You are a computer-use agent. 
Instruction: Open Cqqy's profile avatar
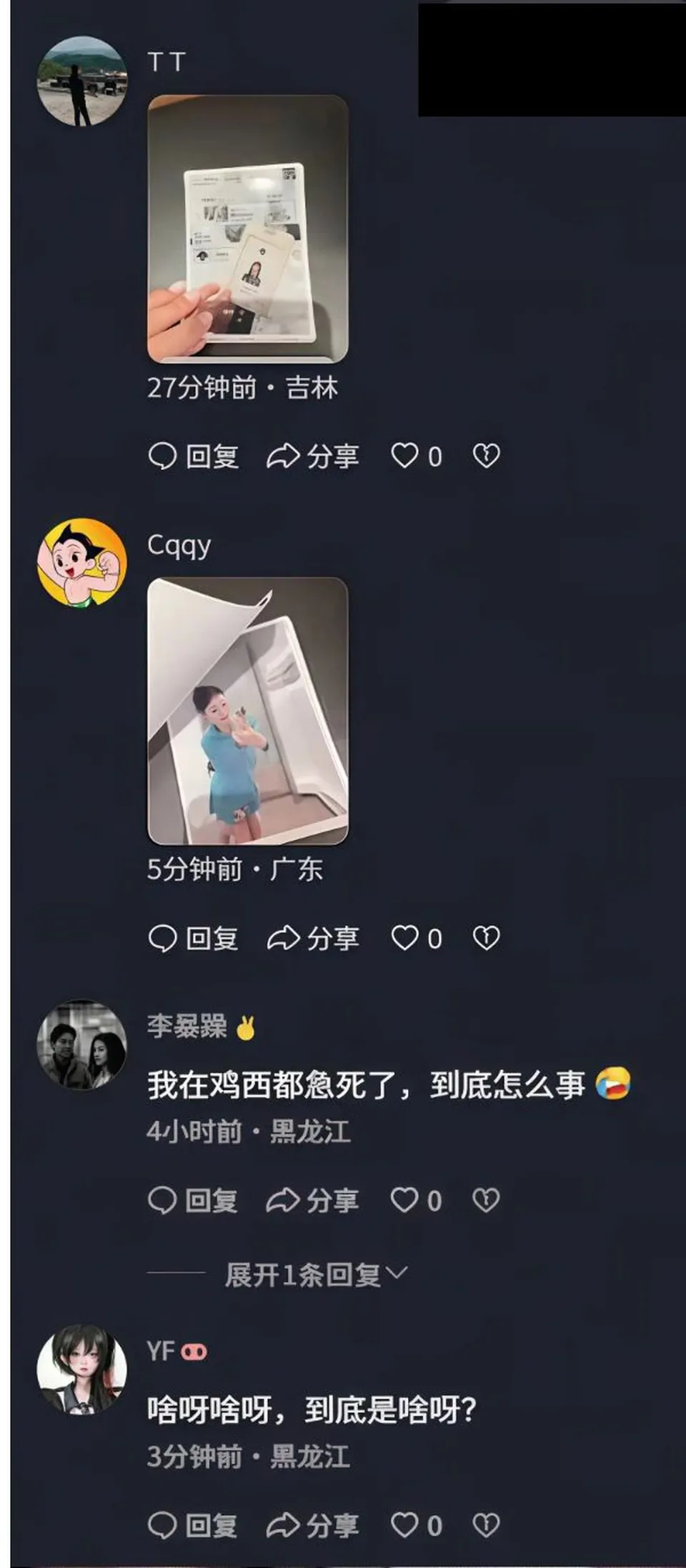tap(81, 563)
